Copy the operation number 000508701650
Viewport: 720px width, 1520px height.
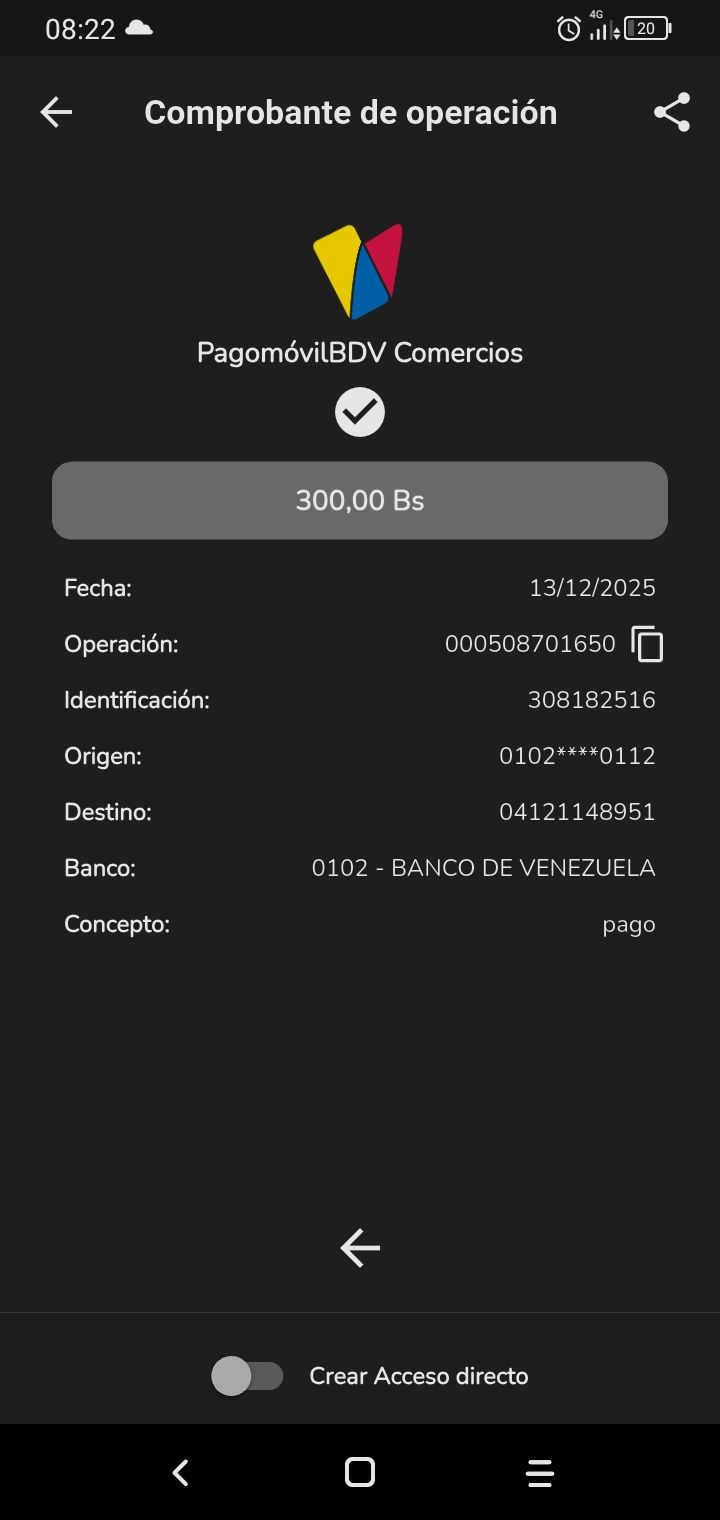tap(648, 644)
